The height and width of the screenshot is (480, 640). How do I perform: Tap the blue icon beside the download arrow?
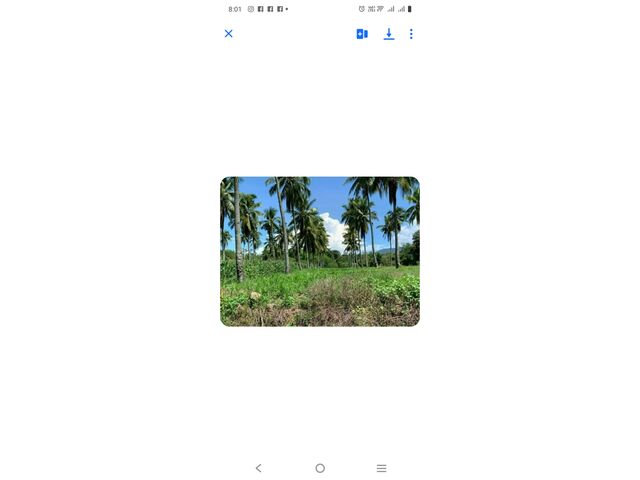(x=362, y=34)
